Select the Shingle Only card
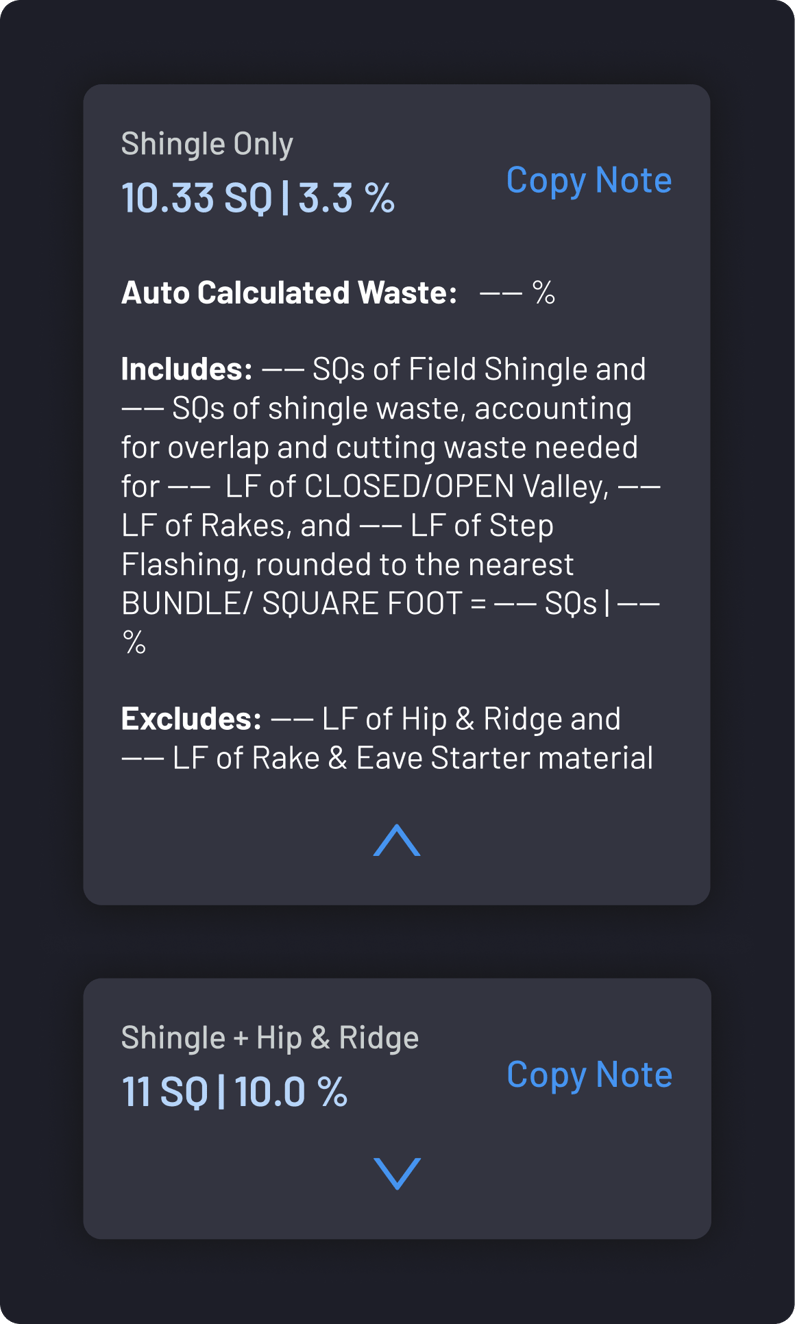 pos(396,495)
